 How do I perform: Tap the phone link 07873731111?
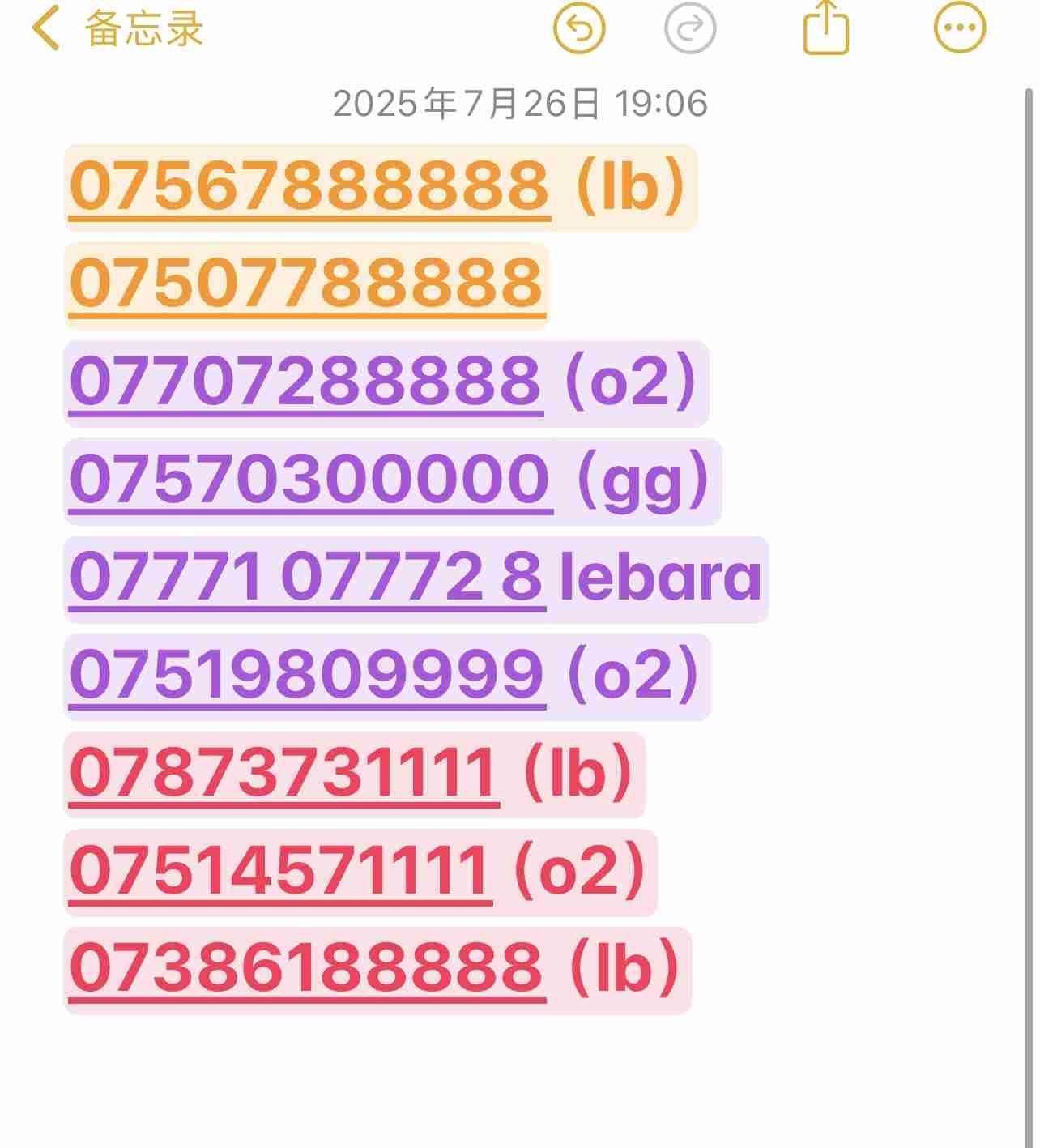[283, 773]
